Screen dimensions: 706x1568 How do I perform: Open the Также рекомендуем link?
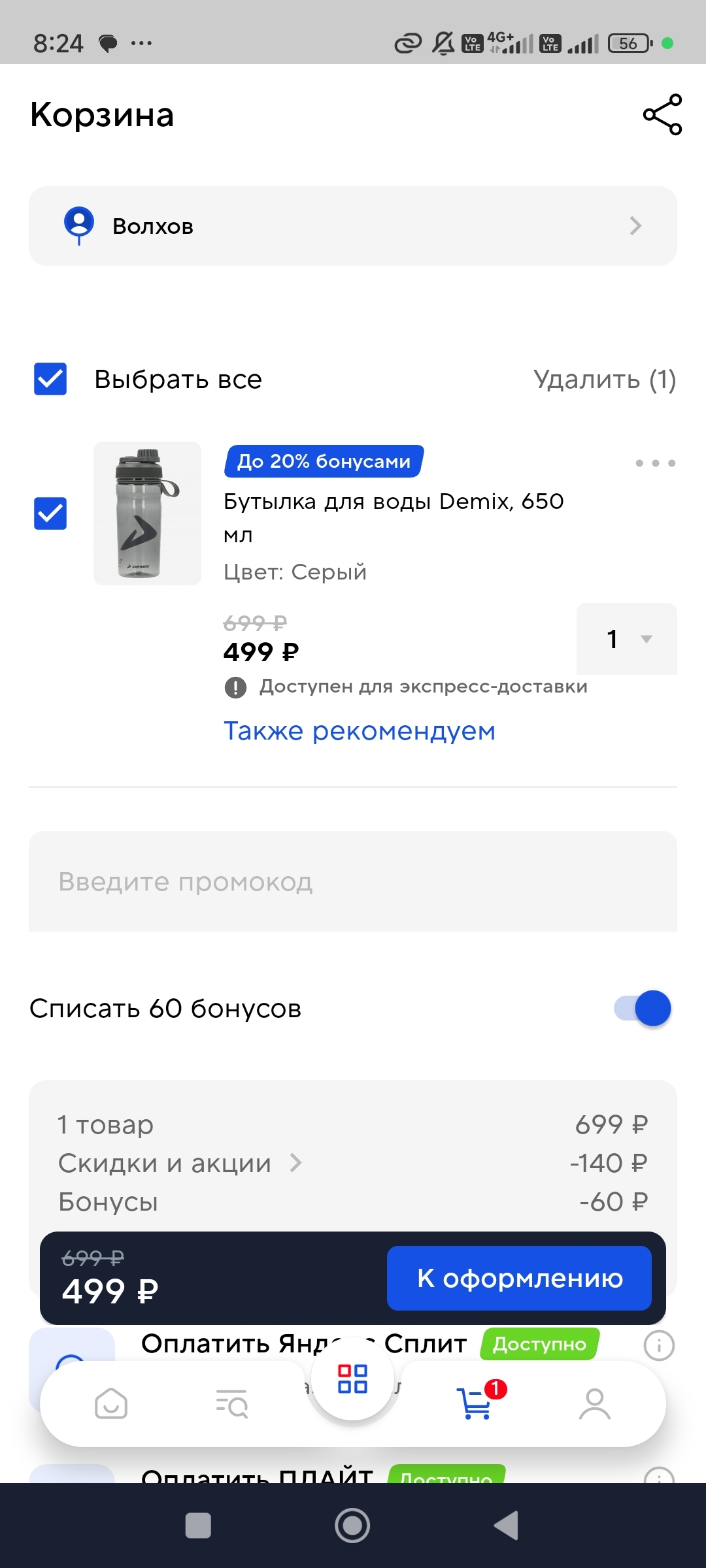pos(360,731)
